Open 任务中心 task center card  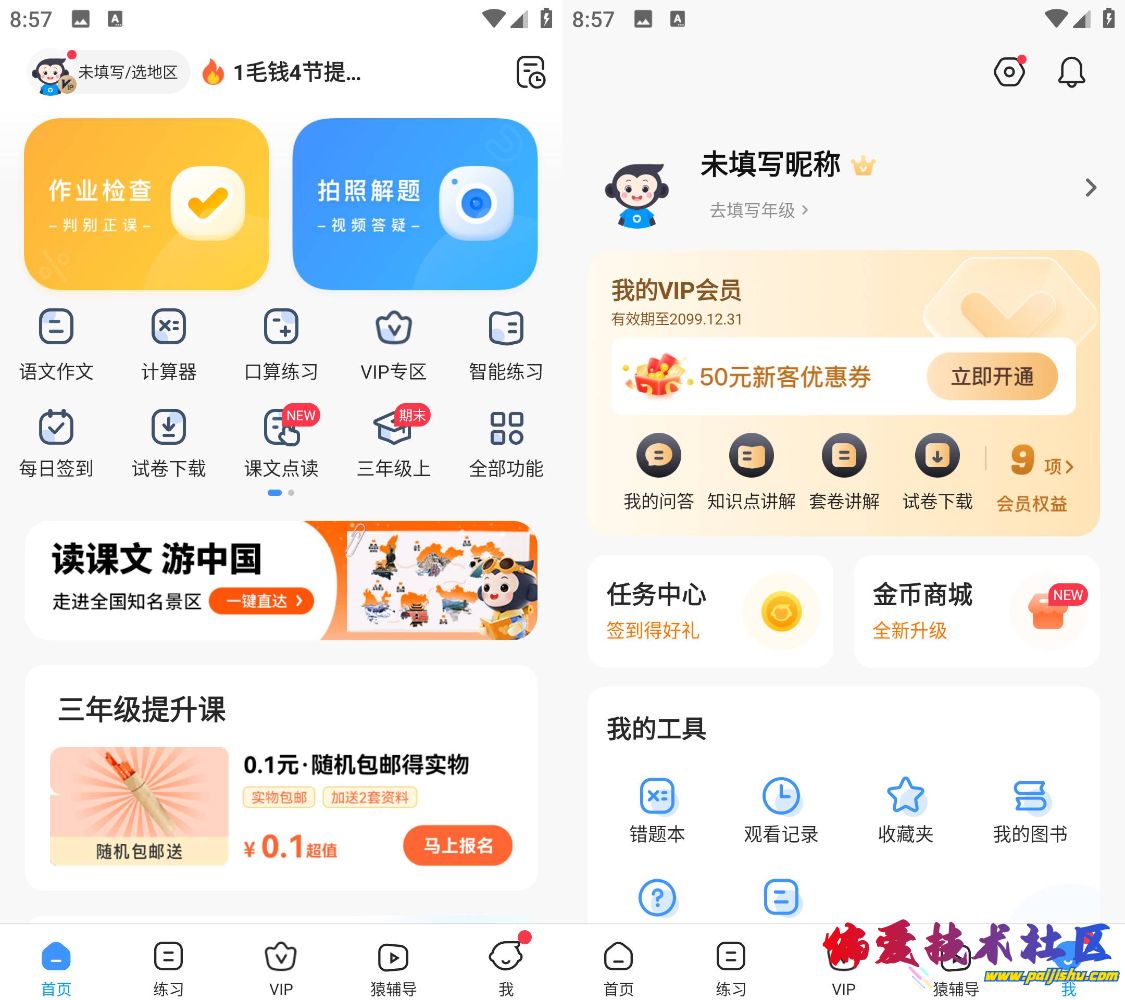710,611
